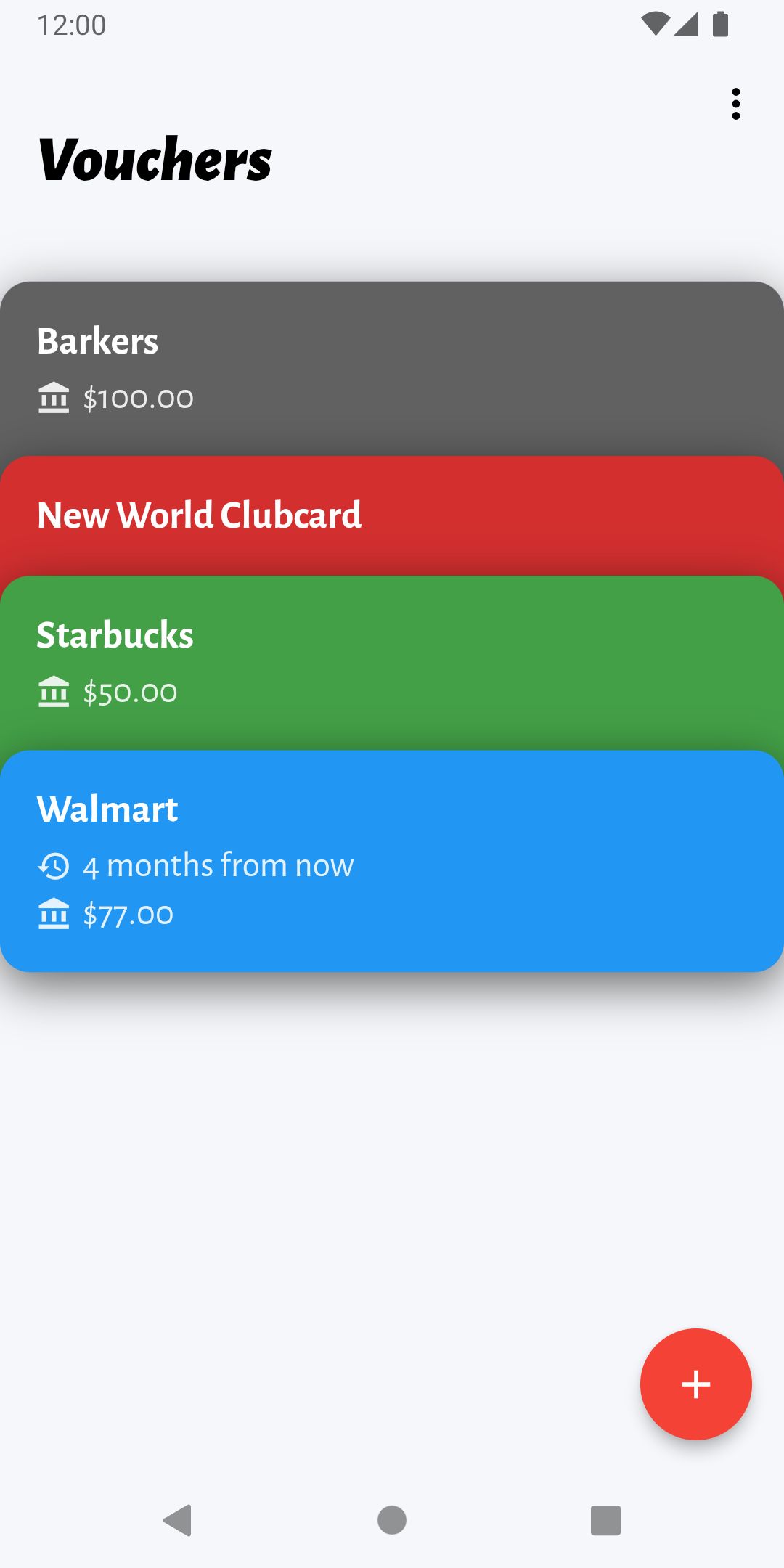This screenshot has width=784, height=1568.
Task: Open the overflow menu
Action: pos(736,105)
